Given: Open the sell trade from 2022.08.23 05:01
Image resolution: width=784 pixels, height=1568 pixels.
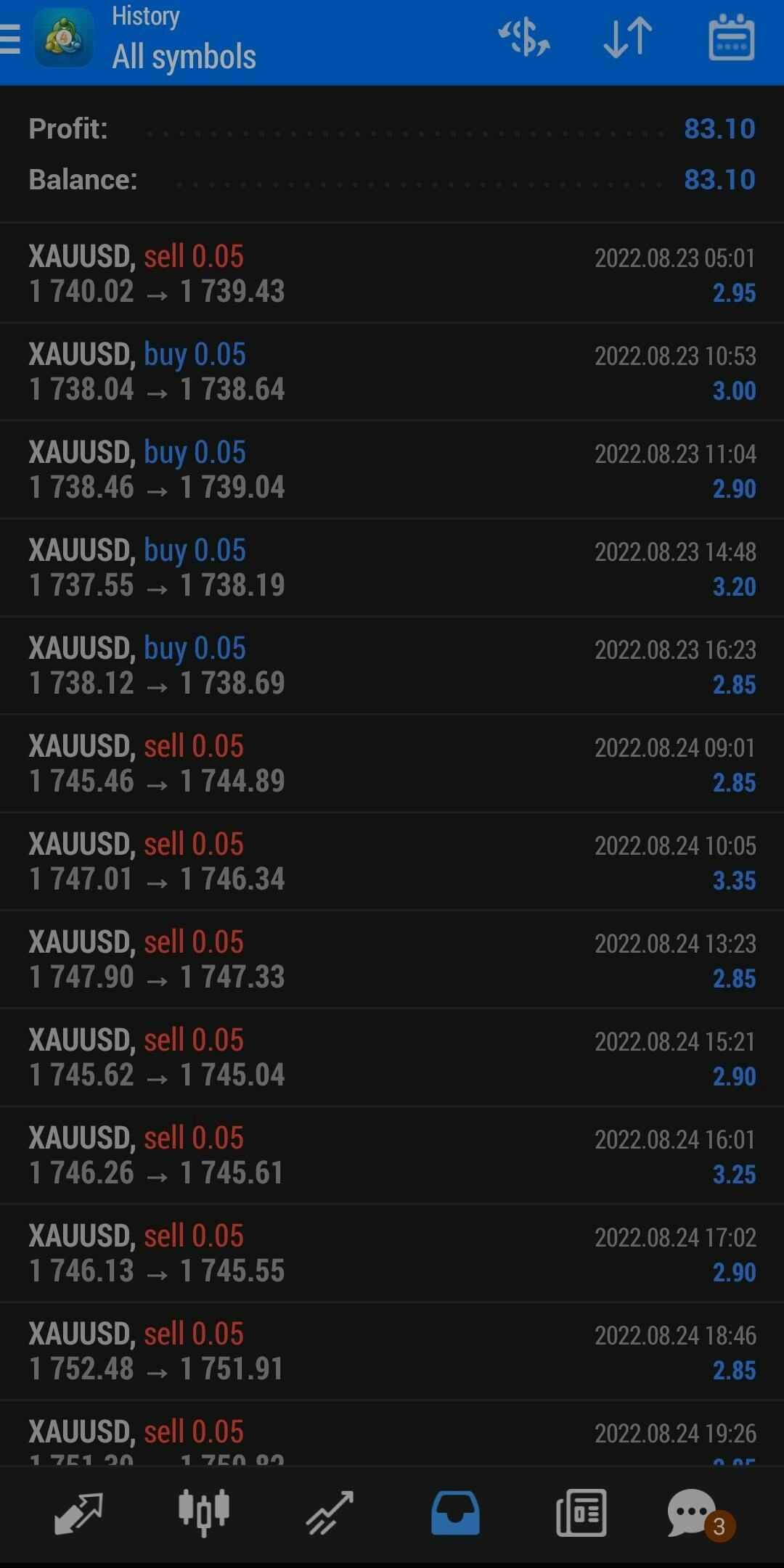Looking at the screenshot, I should 392,274.
